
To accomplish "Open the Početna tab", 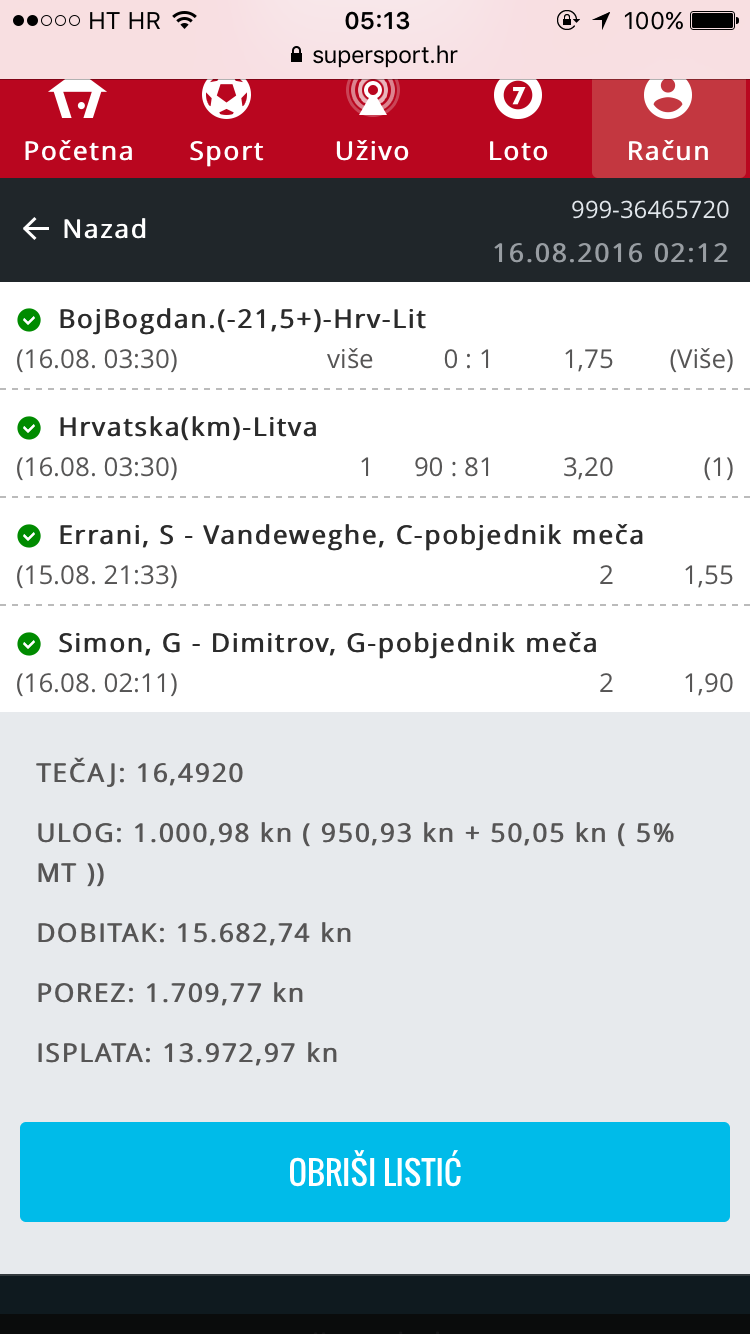I will 78,124.
